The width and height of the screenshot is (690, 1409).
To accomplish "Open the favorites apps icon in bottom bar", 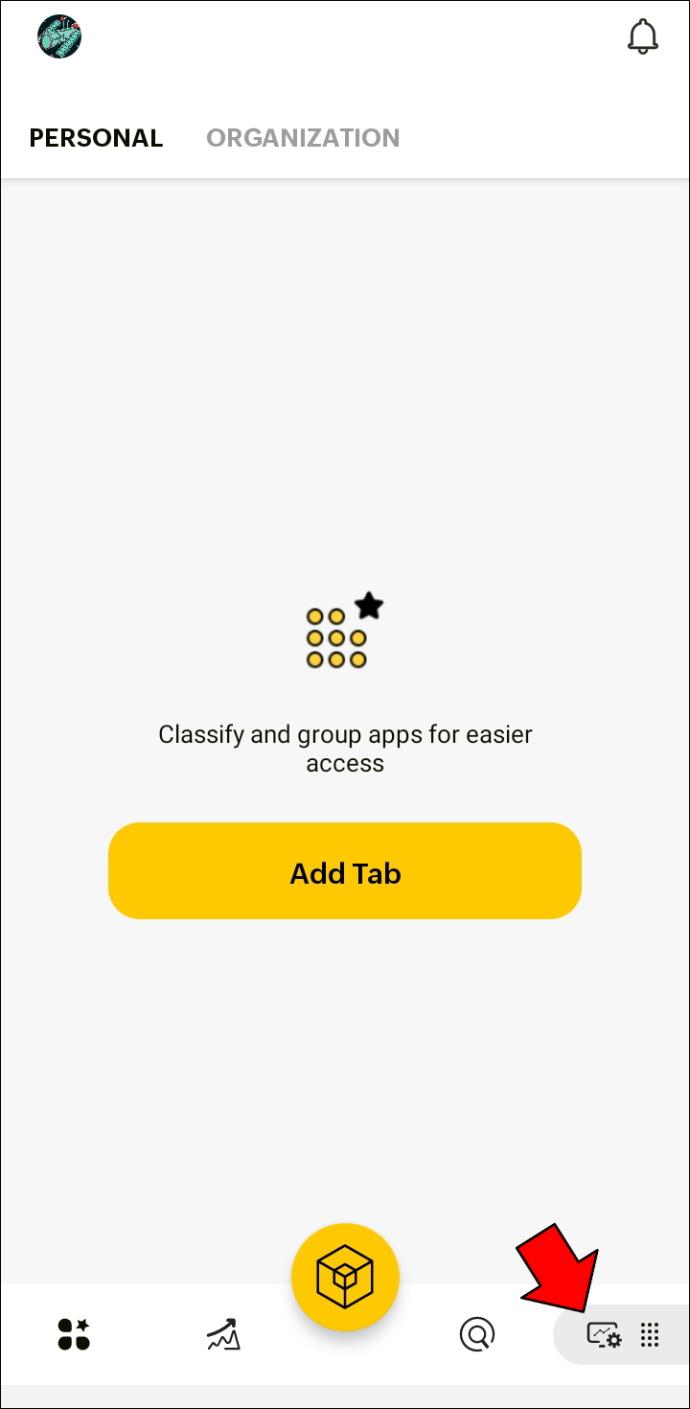I will click(x=73, y=1334).
